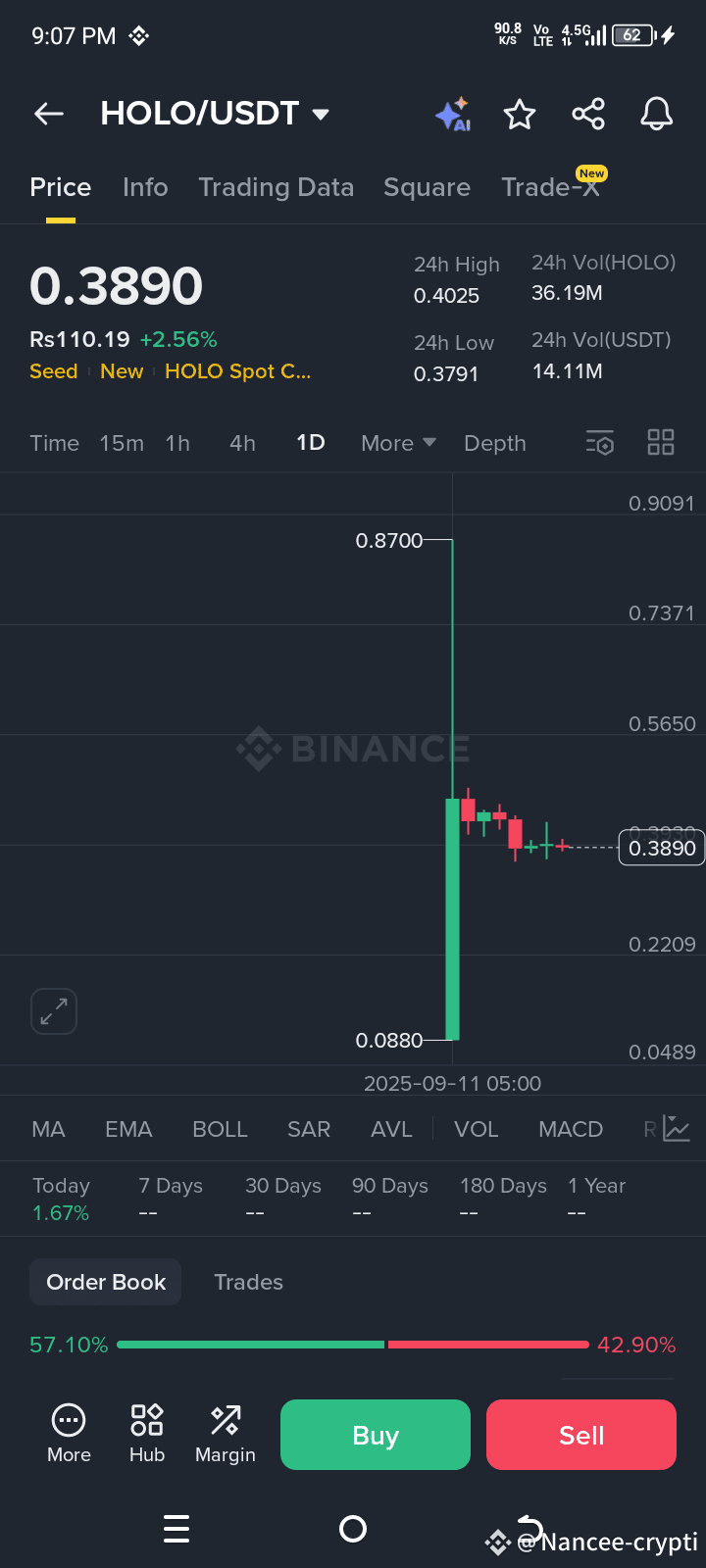Open the Margin trading panel
706x1568 pixels.
(225, 1433)
